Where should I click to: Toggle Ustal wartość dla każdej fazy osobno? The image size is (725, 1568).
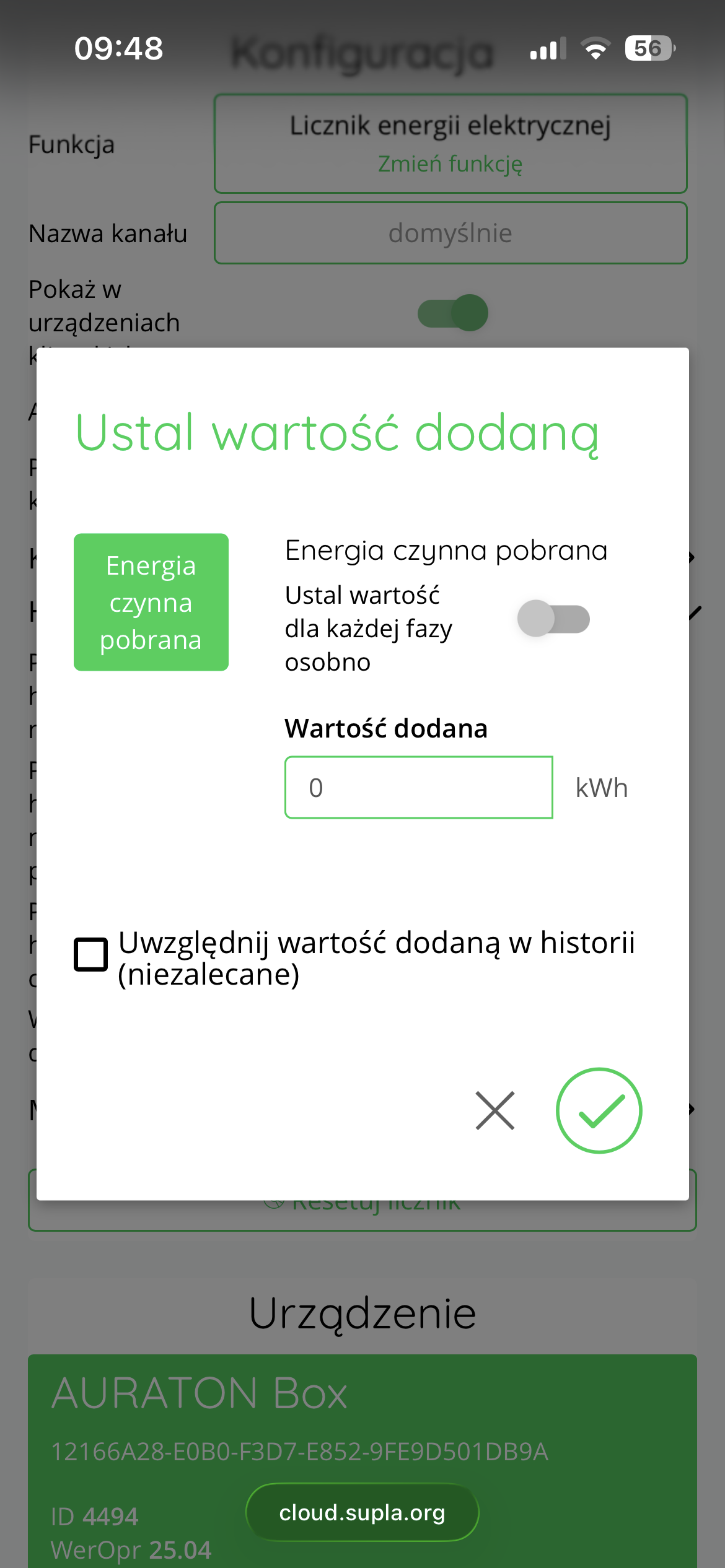pos(553,619)
